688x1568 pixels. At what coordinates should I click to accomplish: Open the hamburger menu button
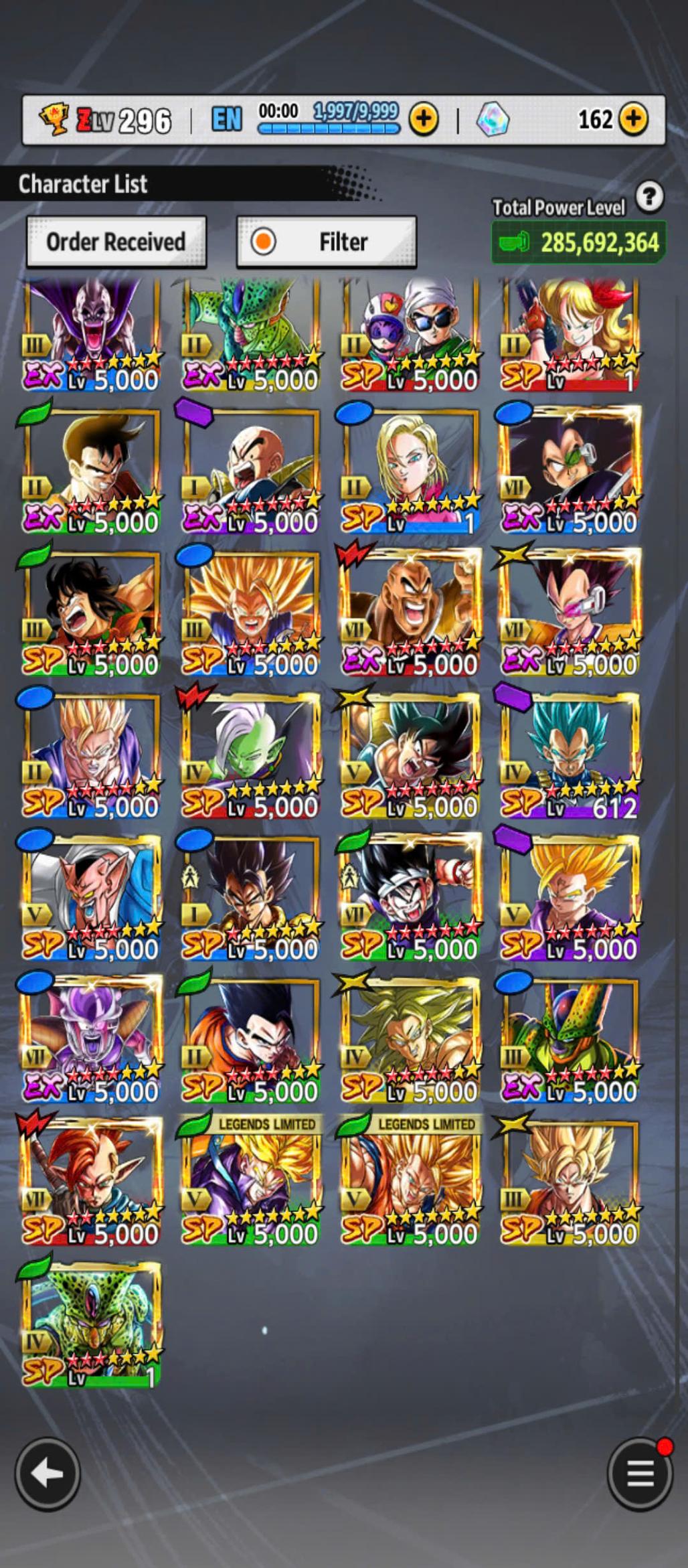[x=640, y=1474]
